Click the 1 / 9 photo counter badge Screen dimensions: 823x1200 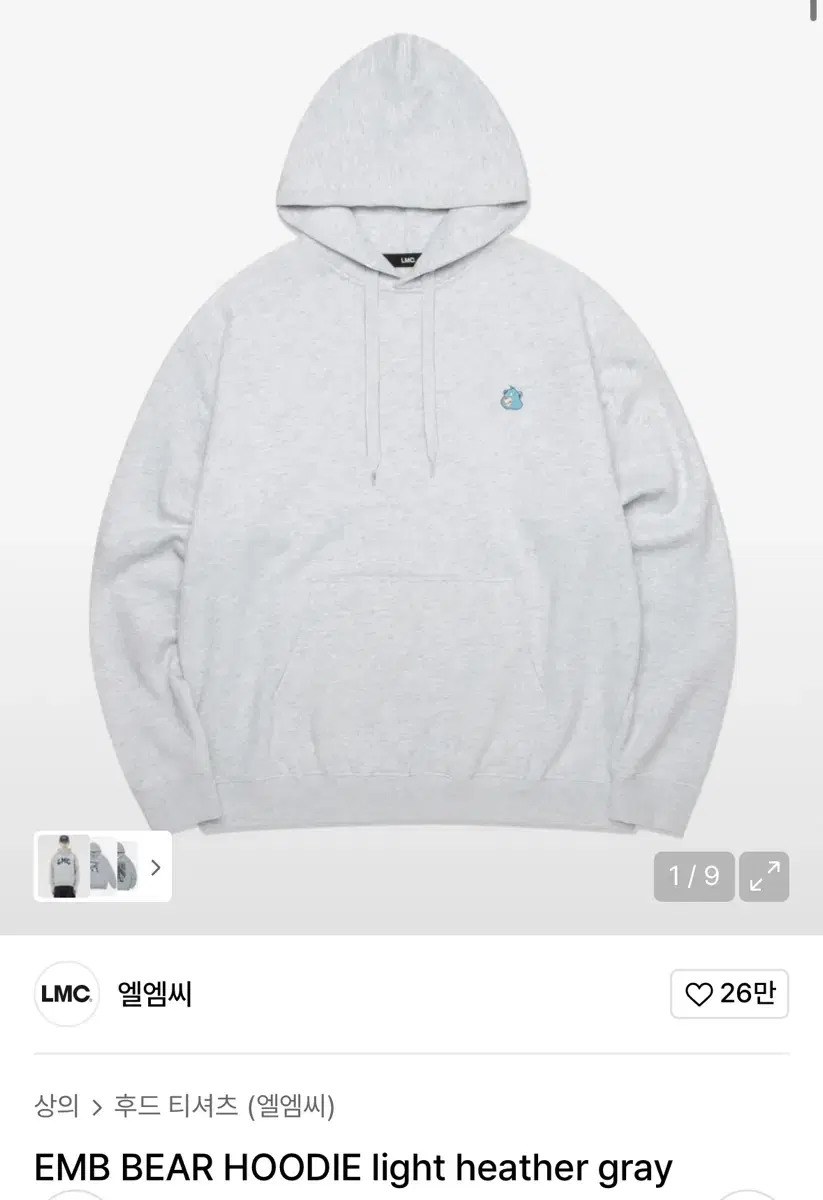(x=694, y=876)
